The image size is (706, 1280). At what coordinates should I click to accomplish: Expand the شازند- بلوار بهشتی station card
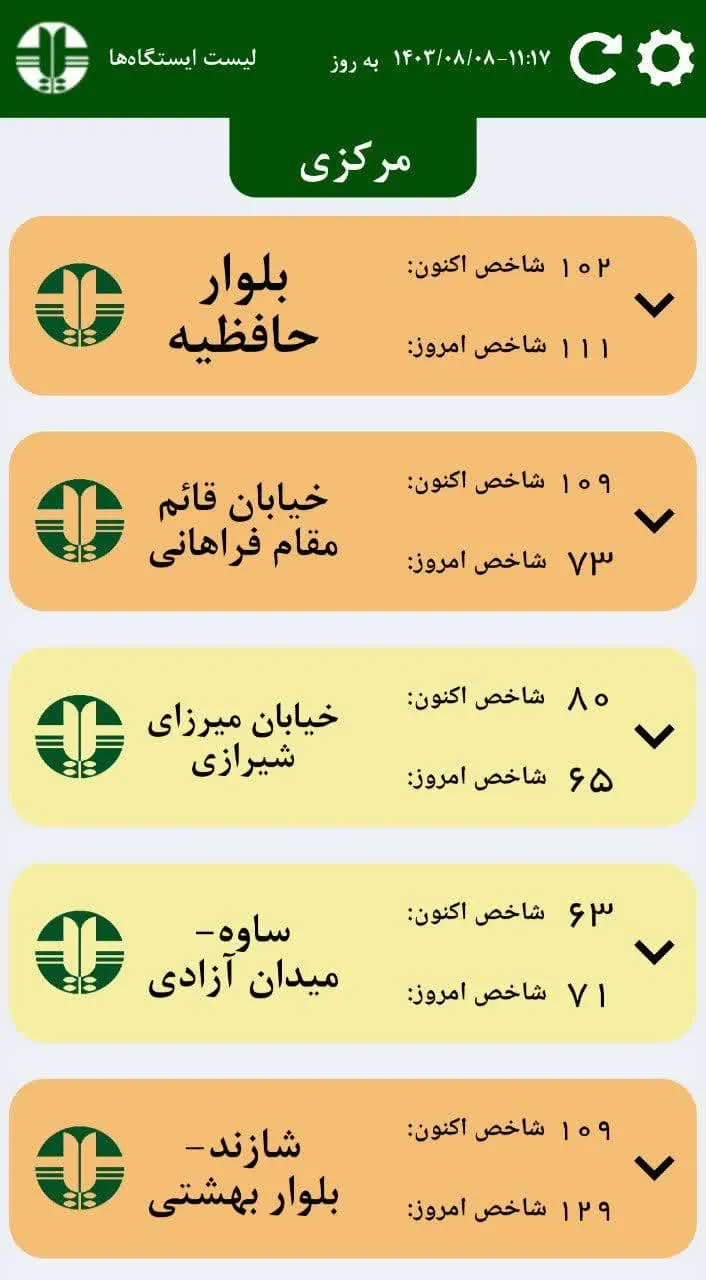(x=656, y=1168)
